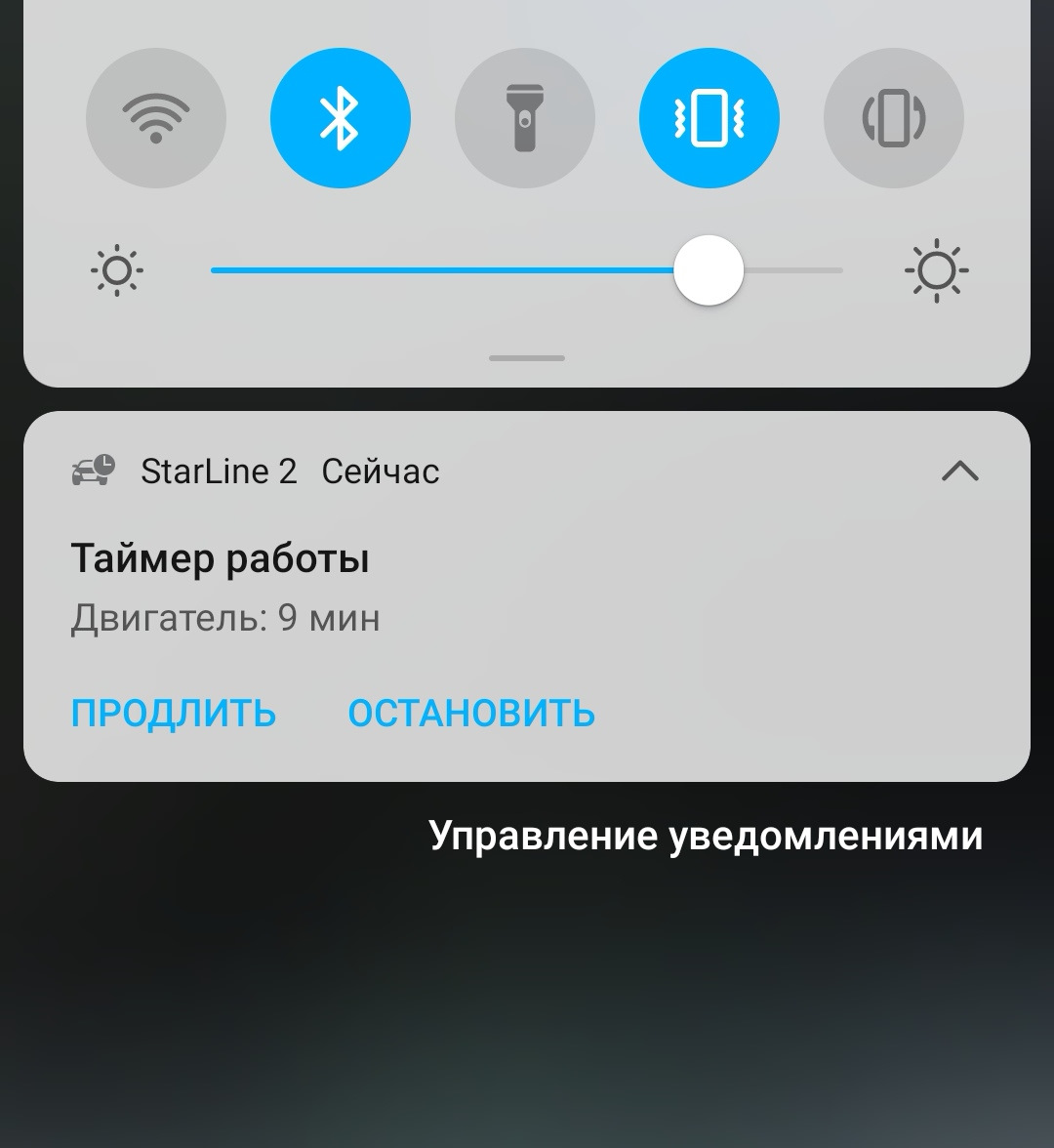Turn on Wi-Fi quick toggle

pos(156,118)
